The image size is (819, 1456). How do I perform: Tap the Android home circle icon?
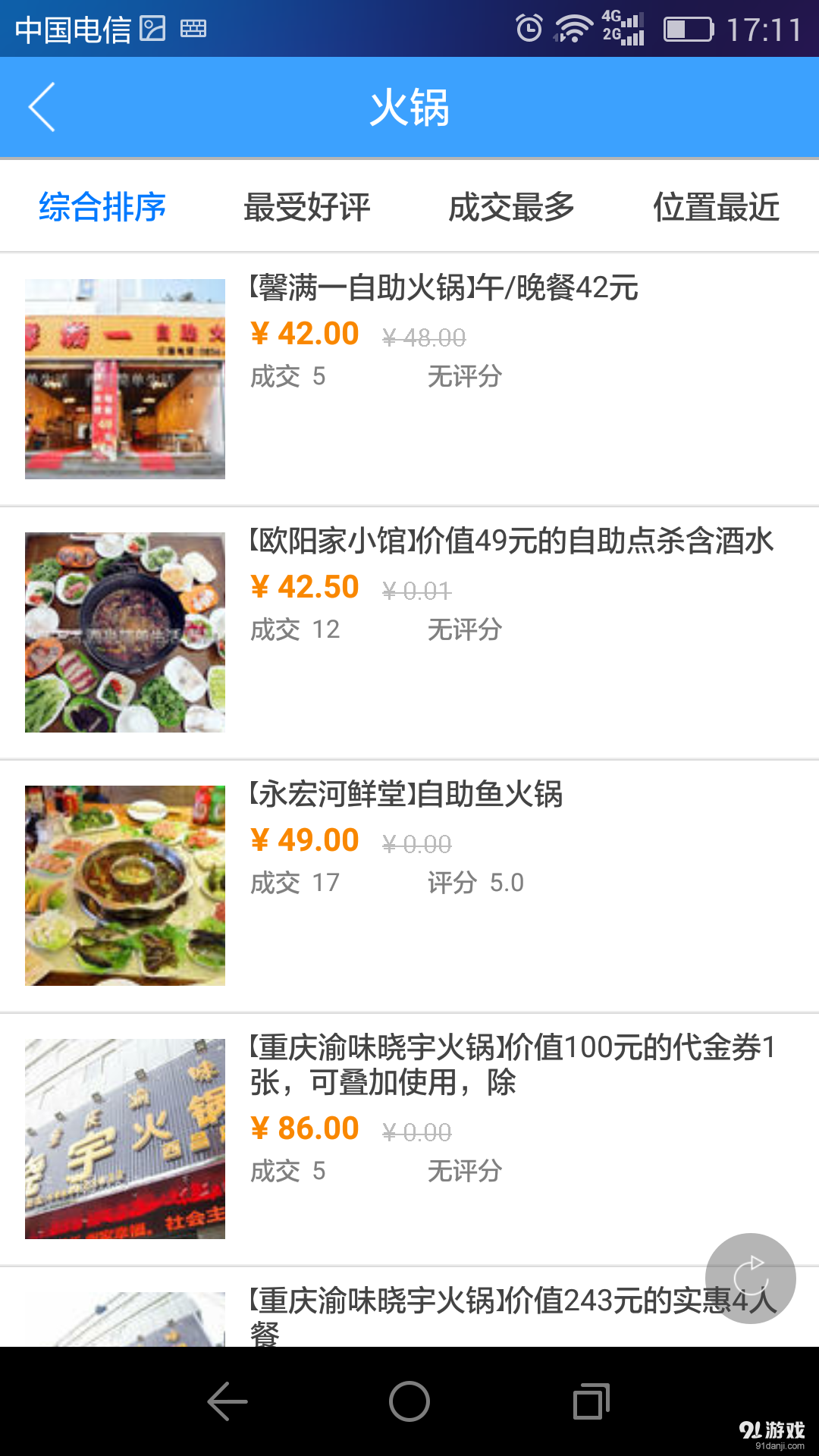409,1400
